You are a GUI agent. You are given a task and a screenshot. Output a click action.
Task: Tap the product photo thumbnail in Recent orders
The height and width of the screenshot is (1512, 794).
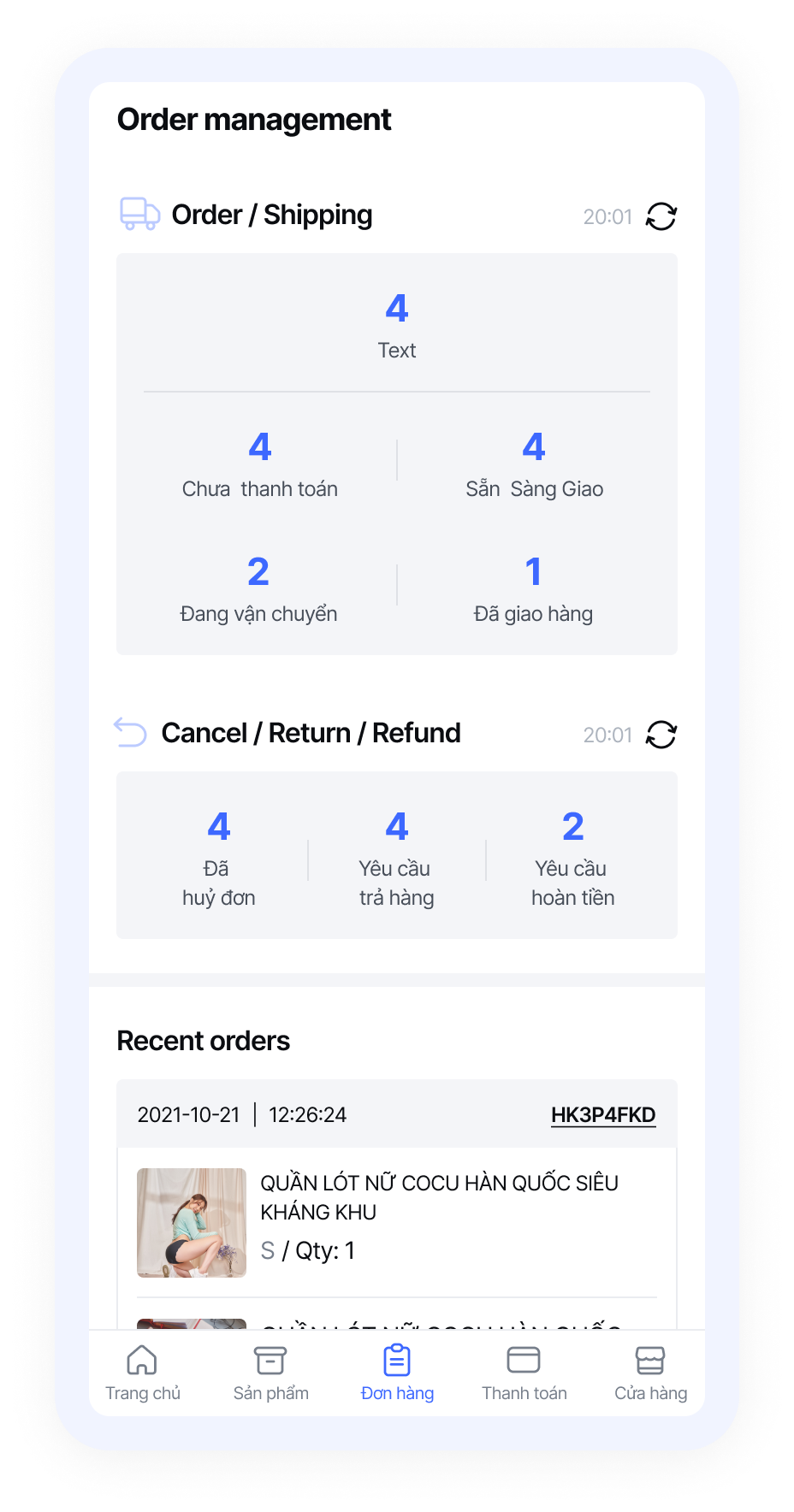pos(191,1223)
